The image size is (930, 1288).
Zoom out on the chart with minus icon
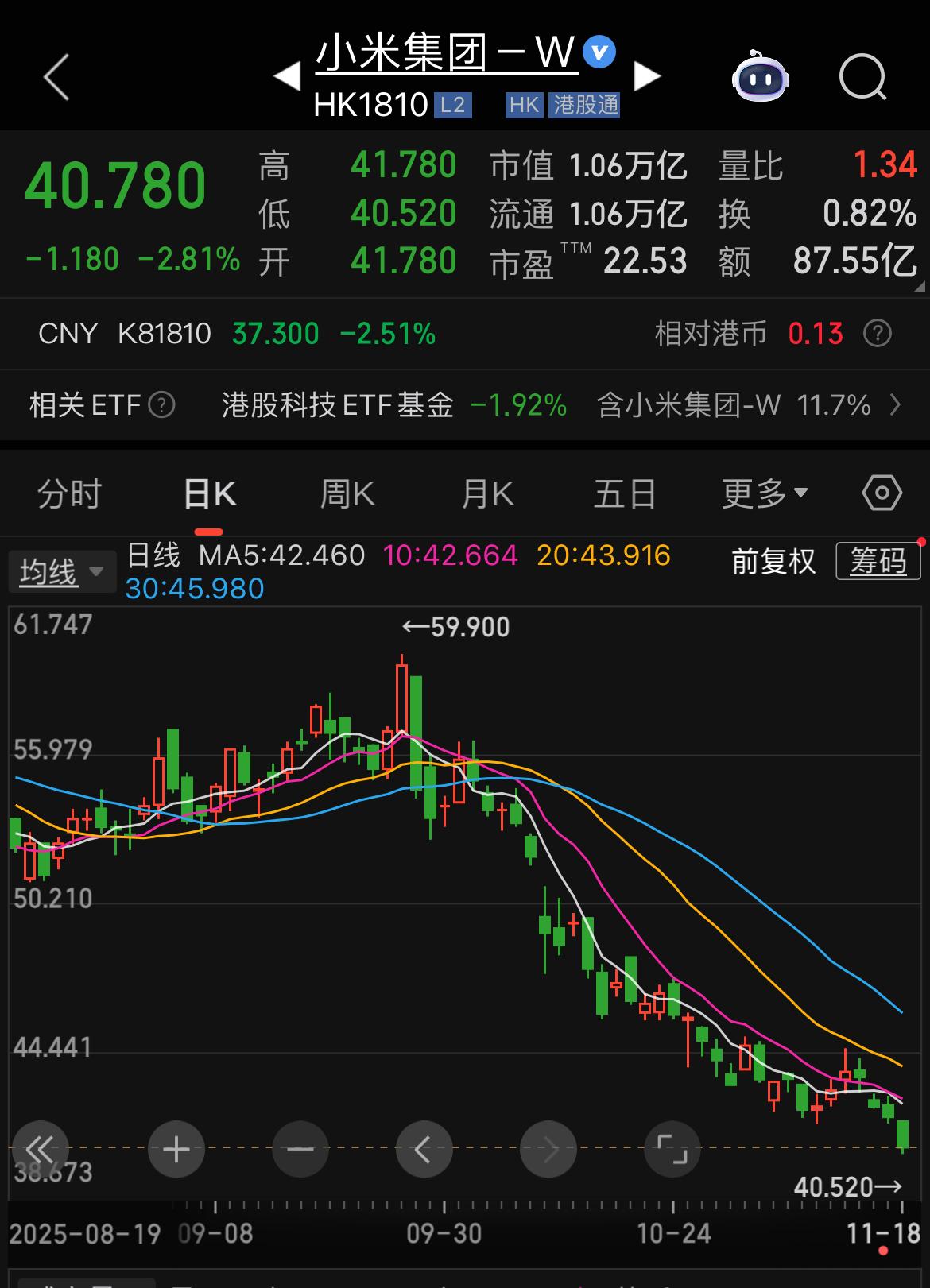point(300,1149)
